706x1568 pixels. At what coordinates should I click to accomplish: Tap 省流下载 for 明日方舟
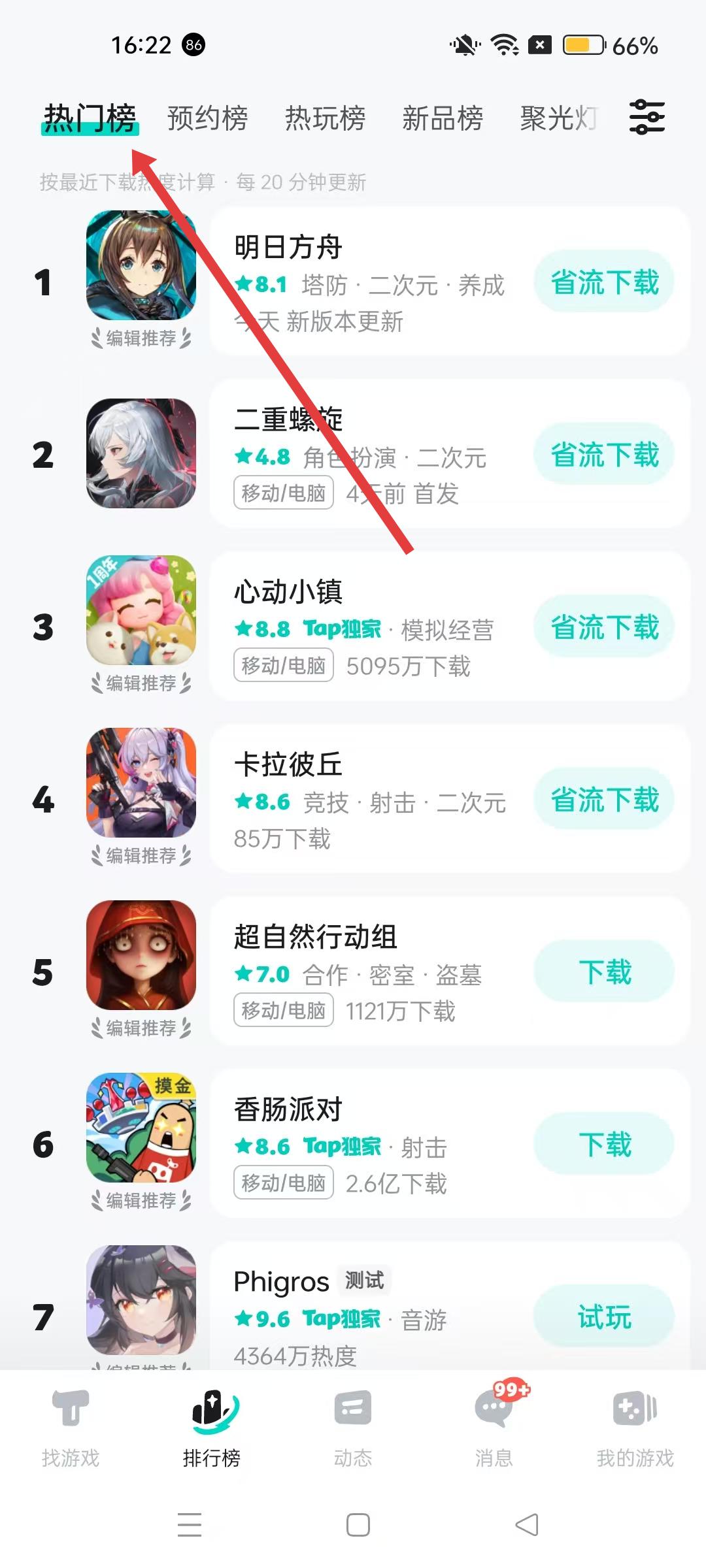pos(604,282)
